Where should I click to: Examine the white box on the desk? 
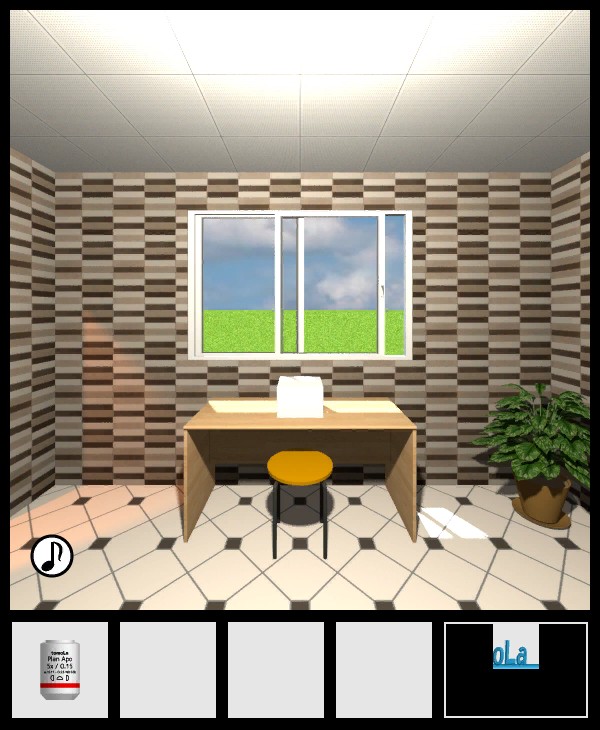[x=299, y=397]
